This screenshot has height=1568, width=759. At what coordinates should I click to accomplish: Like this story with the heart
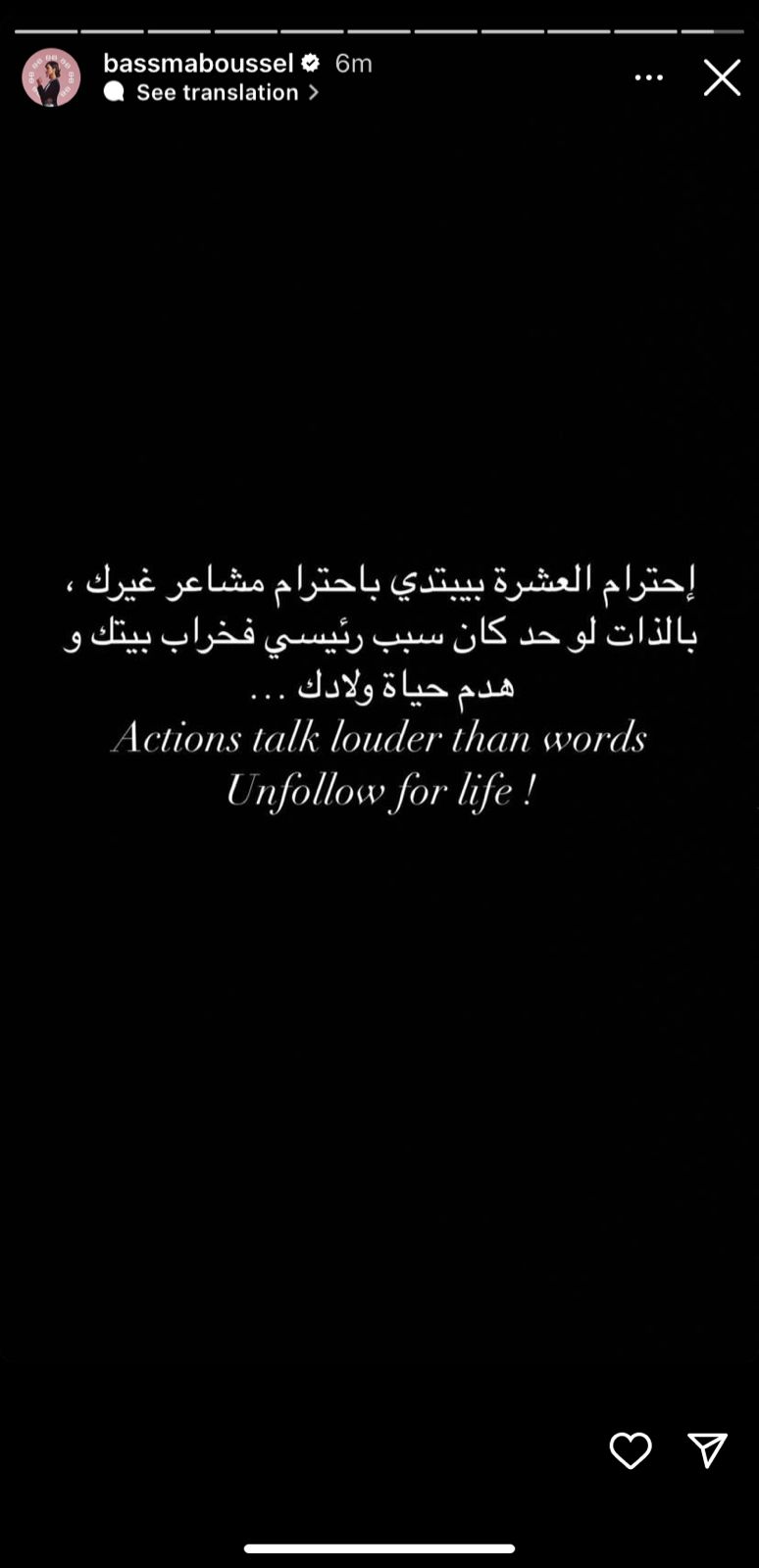(631, 1450)
